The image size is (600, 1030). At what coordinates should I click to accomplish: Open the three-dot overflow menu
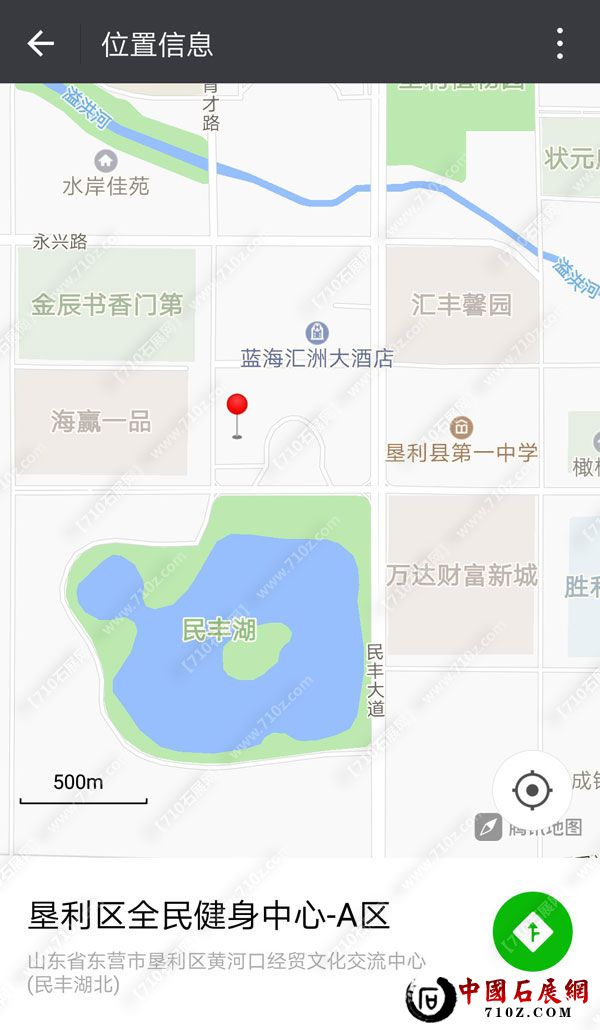click(559, 43)
